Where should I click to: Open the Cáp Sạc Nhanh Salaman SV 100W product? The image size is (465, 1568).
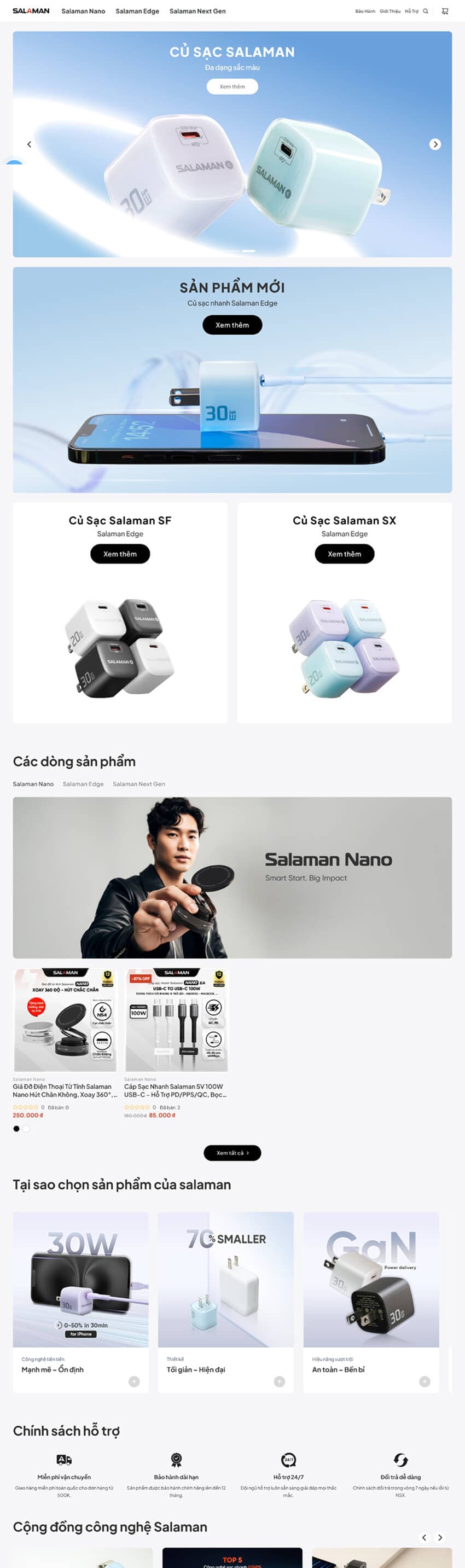[173, 1090]
